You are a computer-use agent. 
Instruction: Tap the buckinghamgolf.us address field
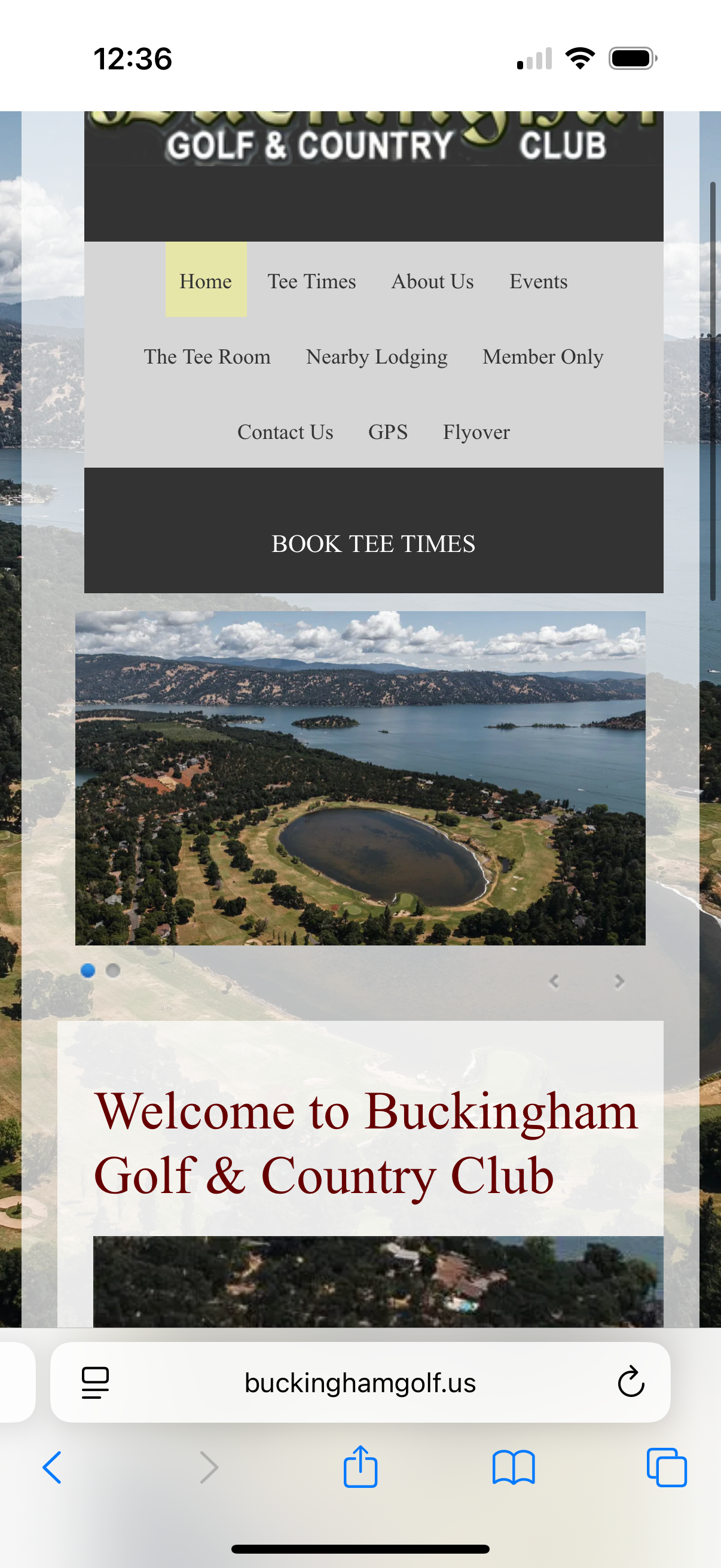(360, 1382)
